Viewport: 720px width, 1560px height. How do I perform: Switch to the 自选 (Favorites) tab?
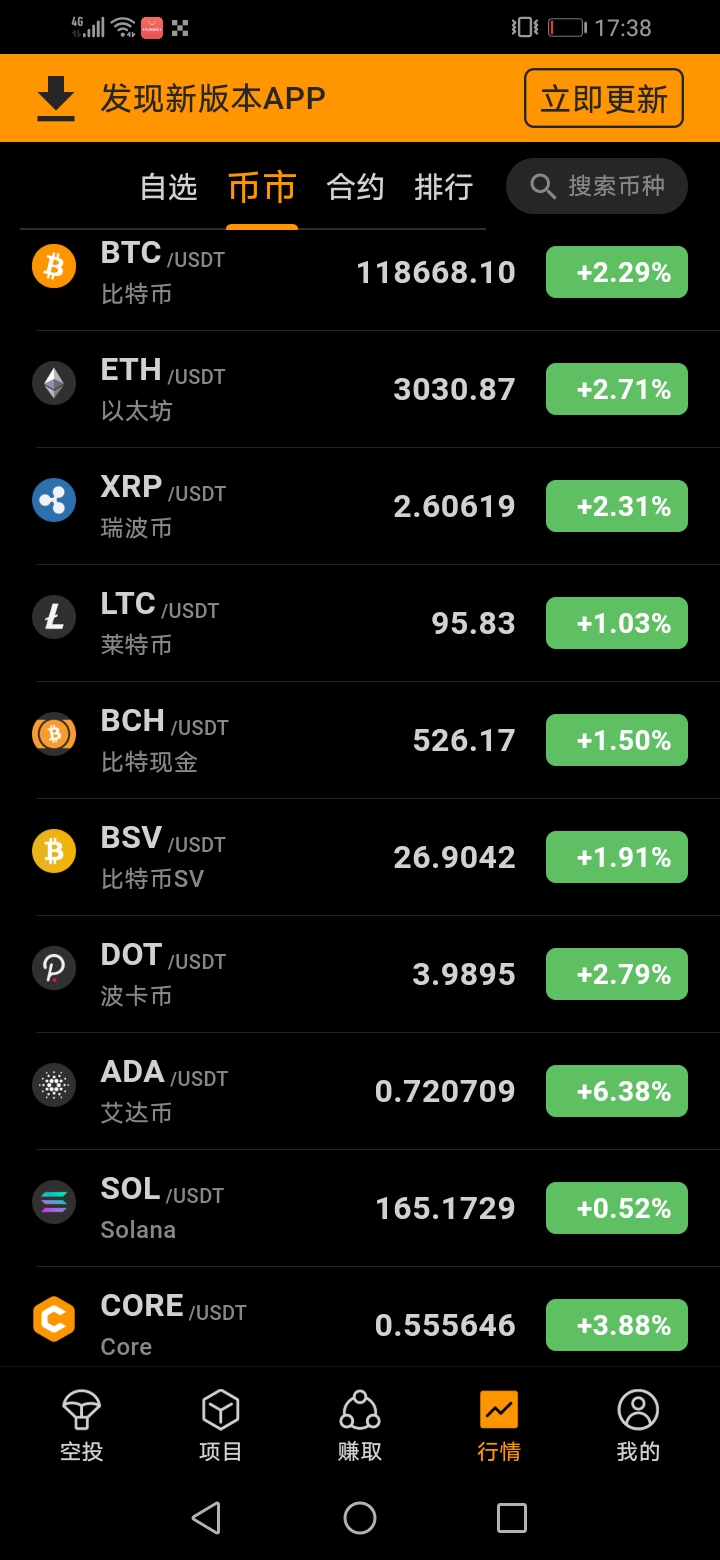pyautogui.click(x=168, y=188)
